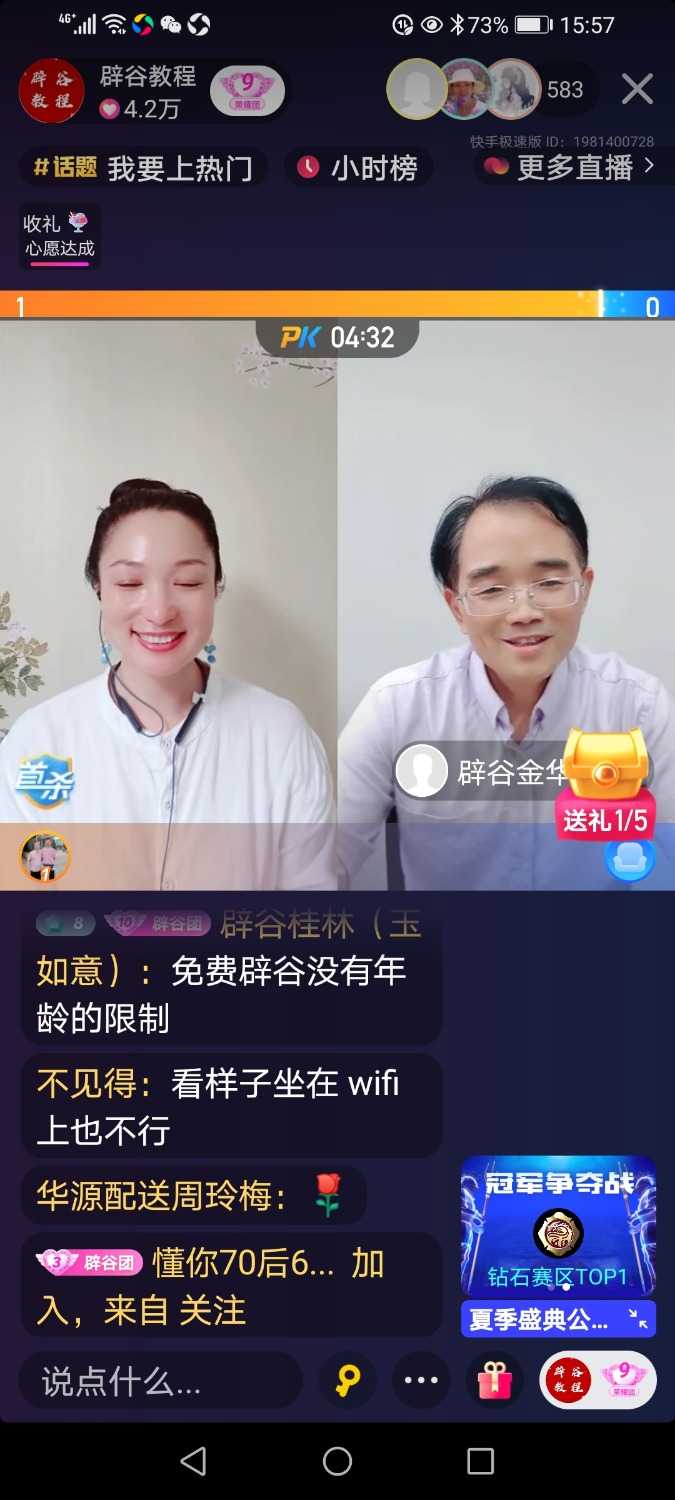Viewport: 675px width, 1500px height.
Task: Tap the 说点什么 comment field
Action: tap(160, 1382)
